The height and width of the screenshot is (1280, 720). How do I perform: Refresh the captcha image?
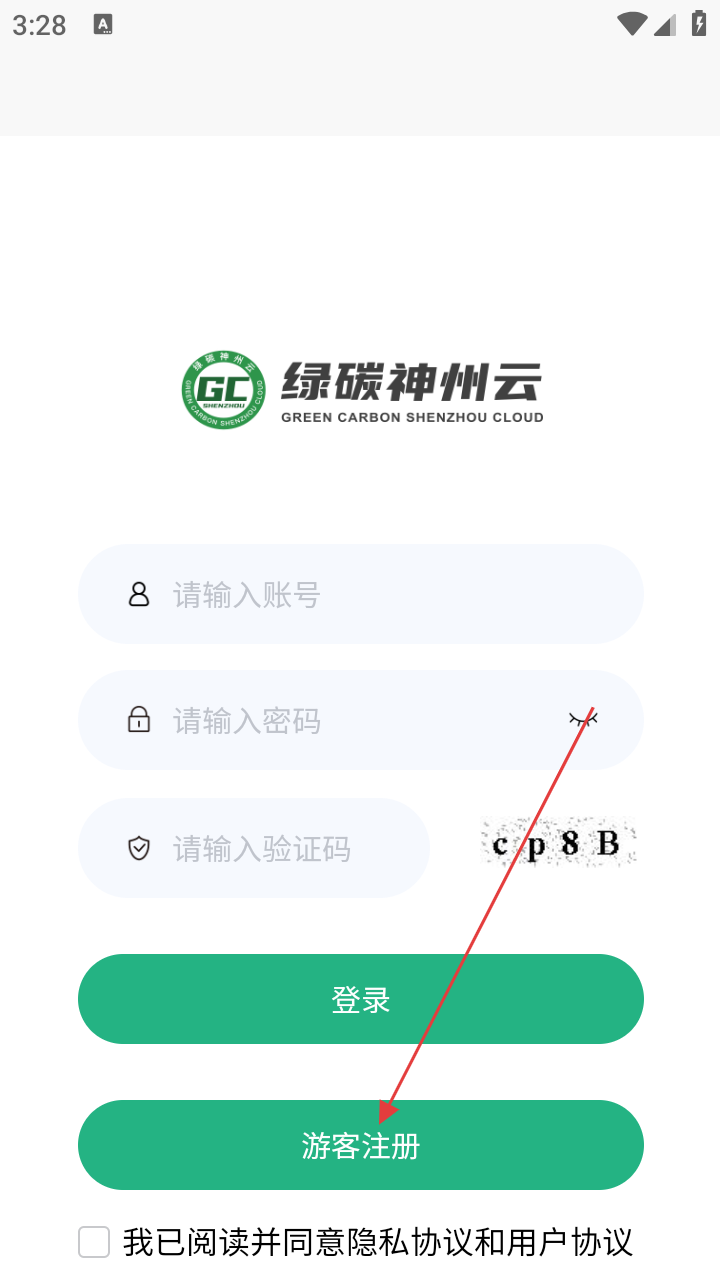[x=558, y=843]
